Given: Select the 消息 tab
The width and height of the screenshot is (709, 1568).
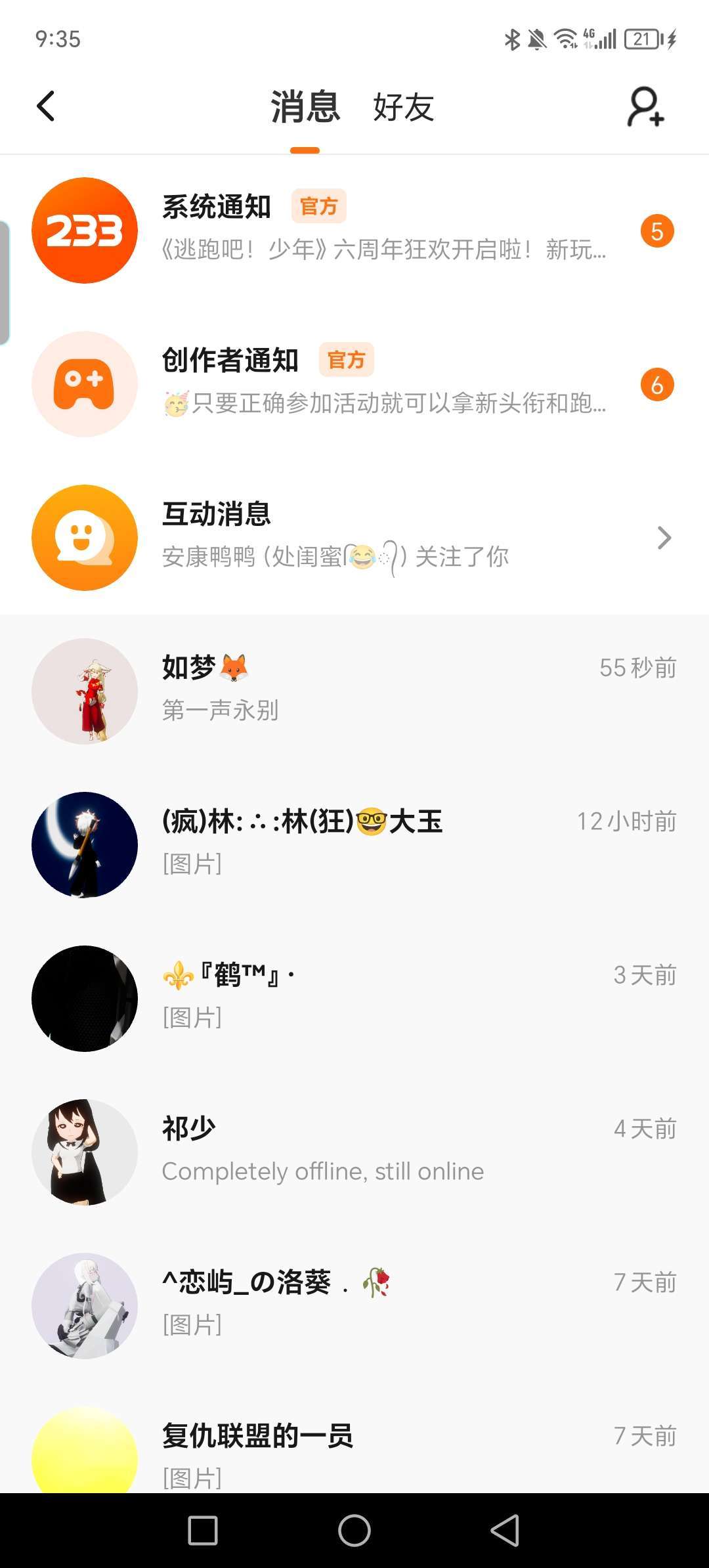Looking at the screenshot, I should [x=305, y=108].
